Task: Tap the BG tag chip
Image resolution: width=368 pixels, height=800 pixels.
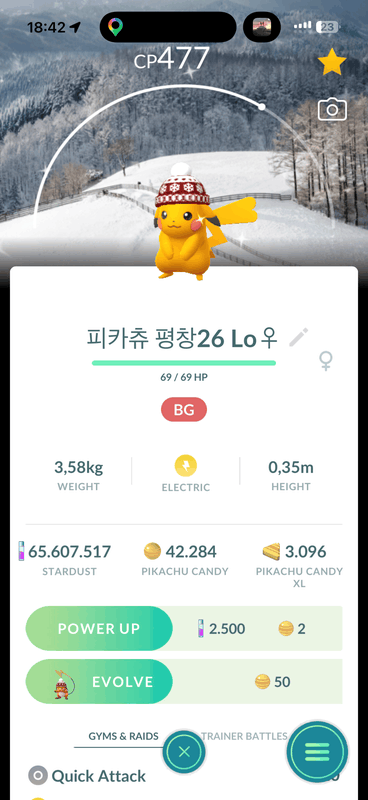Action: coord(184,410)
